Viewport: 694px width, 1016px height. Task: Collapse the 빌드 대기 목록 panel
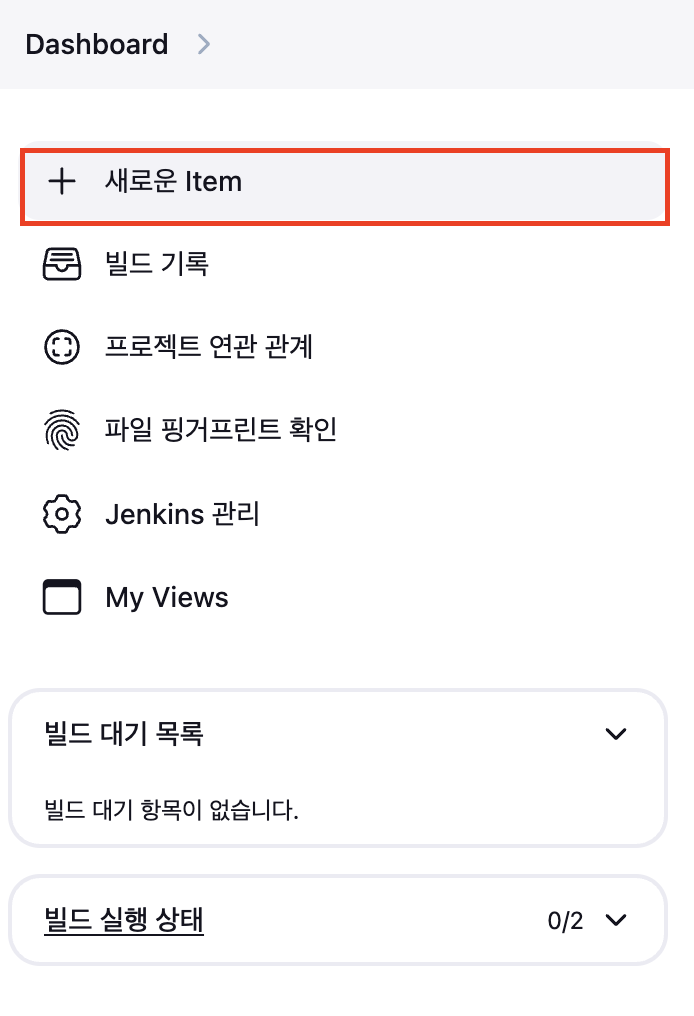pyautogui.click(x=616, y=734)
